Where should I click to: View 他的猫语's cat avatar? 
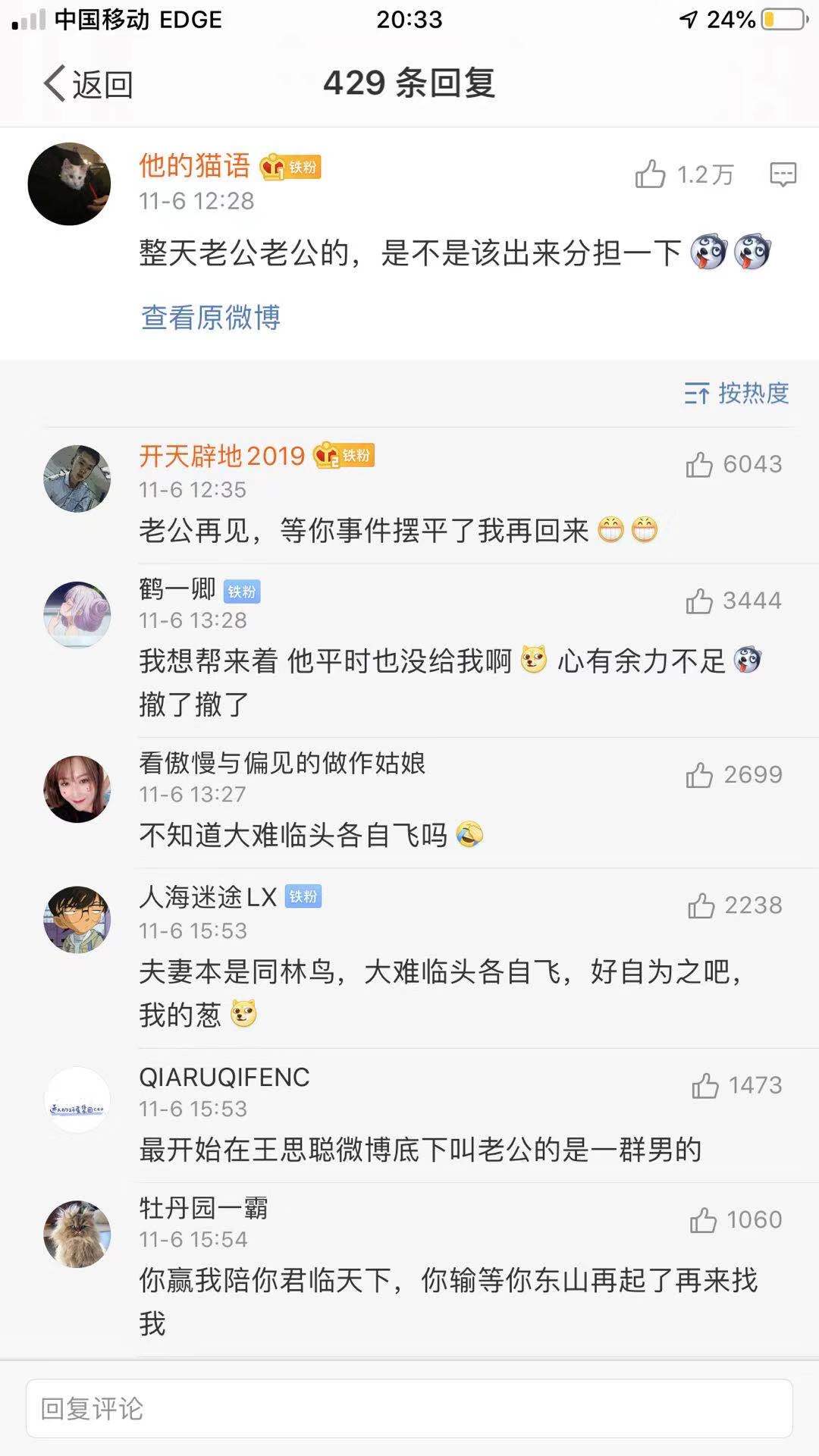click(x=68, y=184)
